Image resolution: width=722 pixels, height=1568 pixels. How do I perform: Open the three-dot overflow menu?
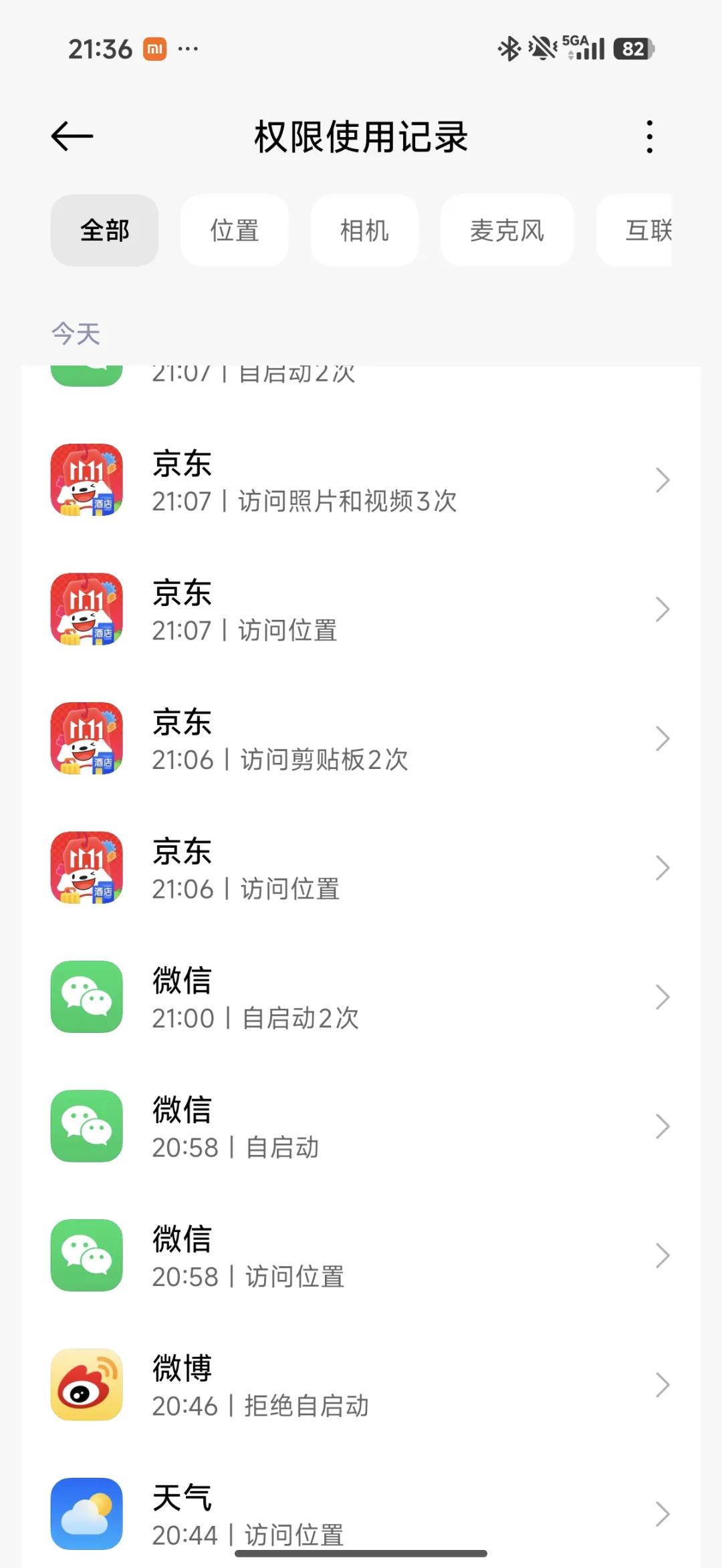click(x=649, y=137)
